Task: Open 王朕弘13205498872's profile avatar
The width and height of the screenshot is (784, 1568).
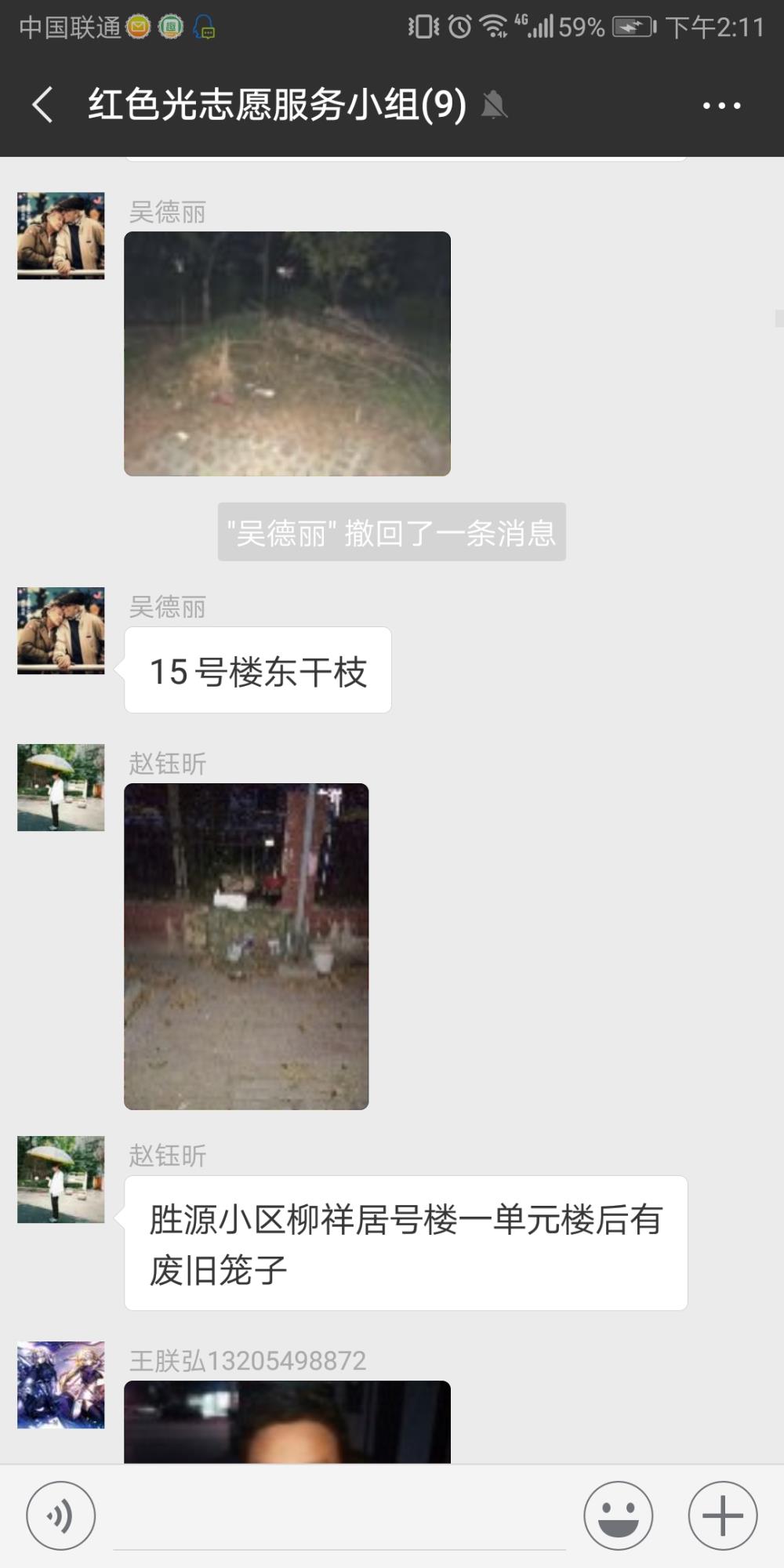Action: click(61, 1385)
